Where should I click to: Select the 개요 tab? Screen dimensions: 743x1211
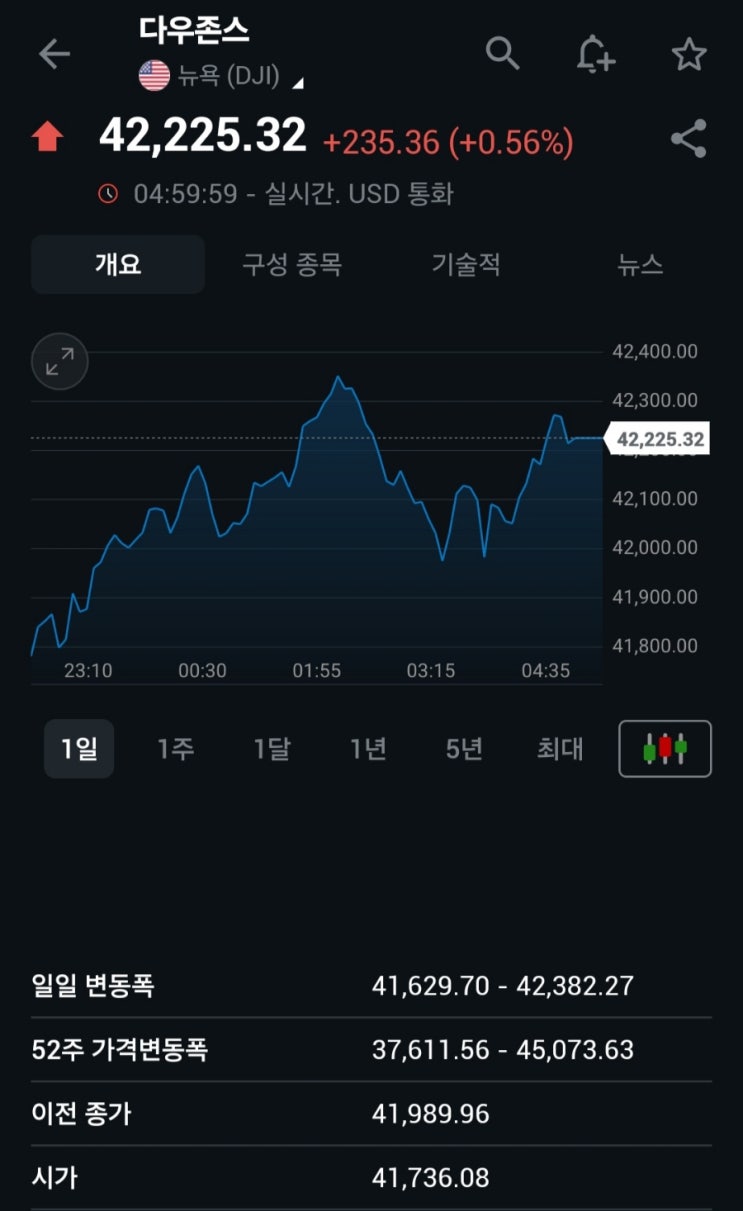[x=118, y=264]
